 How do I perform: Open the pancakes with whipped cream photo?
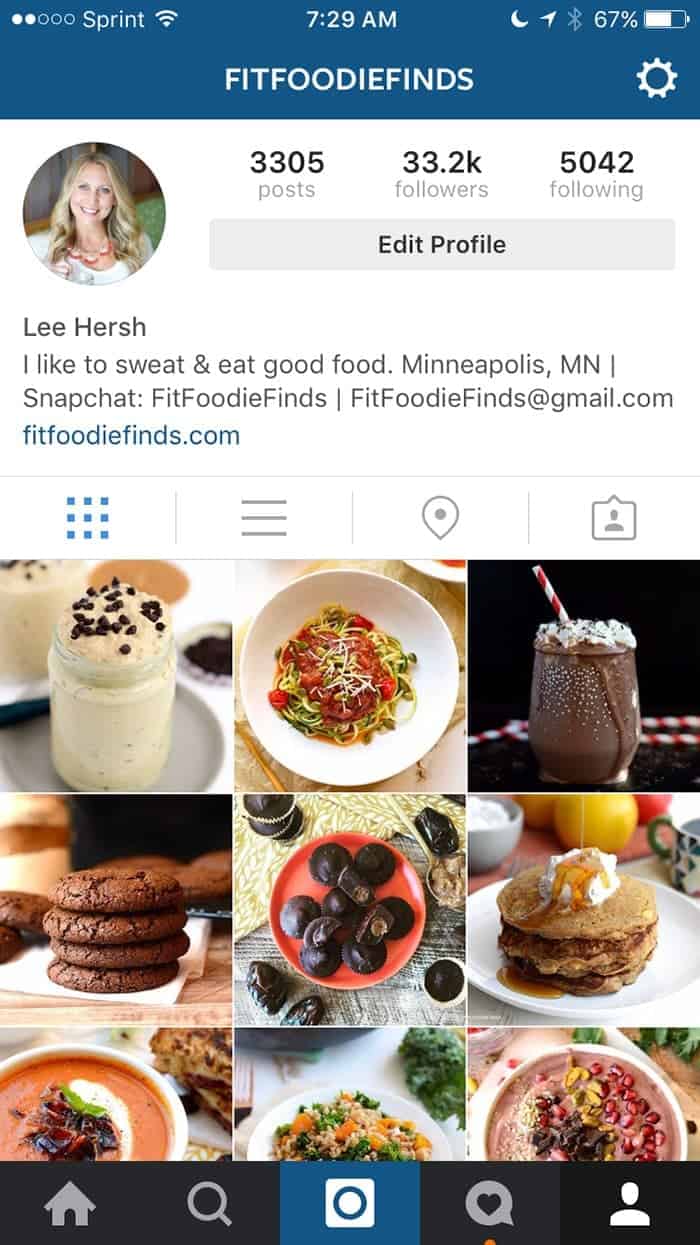(584, 910)
